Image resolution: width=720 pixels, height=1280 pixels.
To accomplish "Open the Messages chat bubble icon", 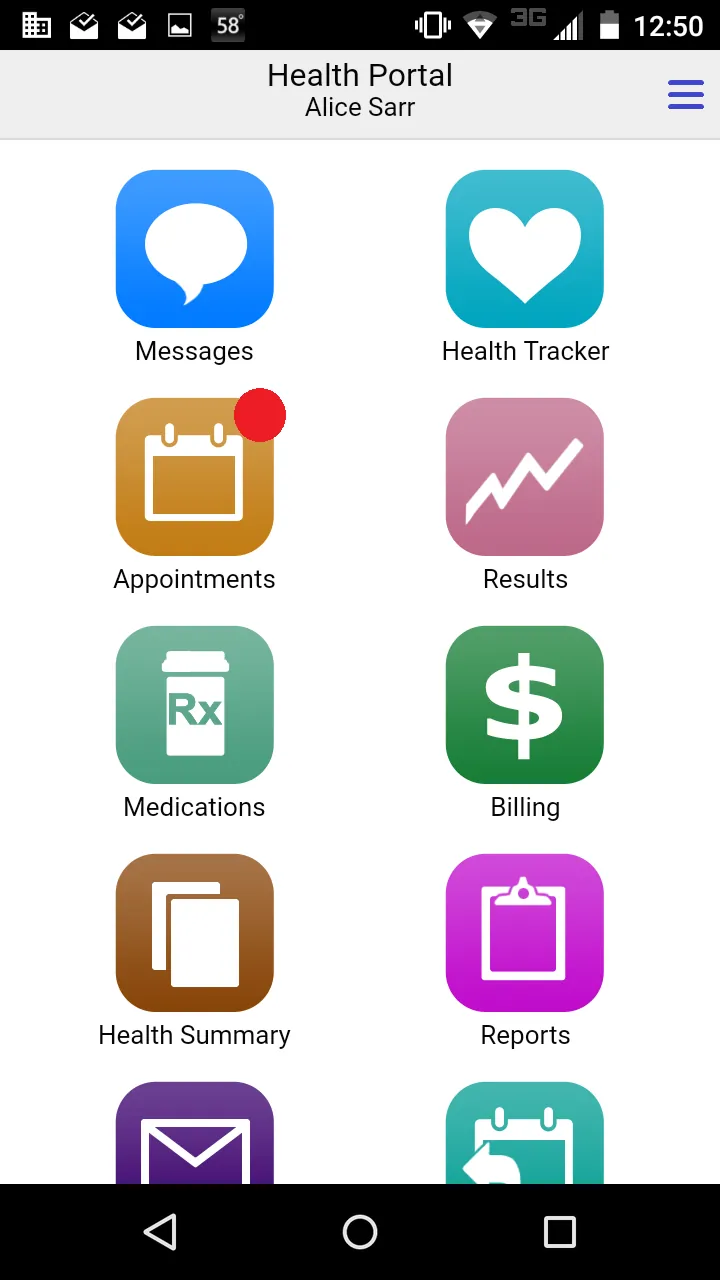I will (194, 248).
